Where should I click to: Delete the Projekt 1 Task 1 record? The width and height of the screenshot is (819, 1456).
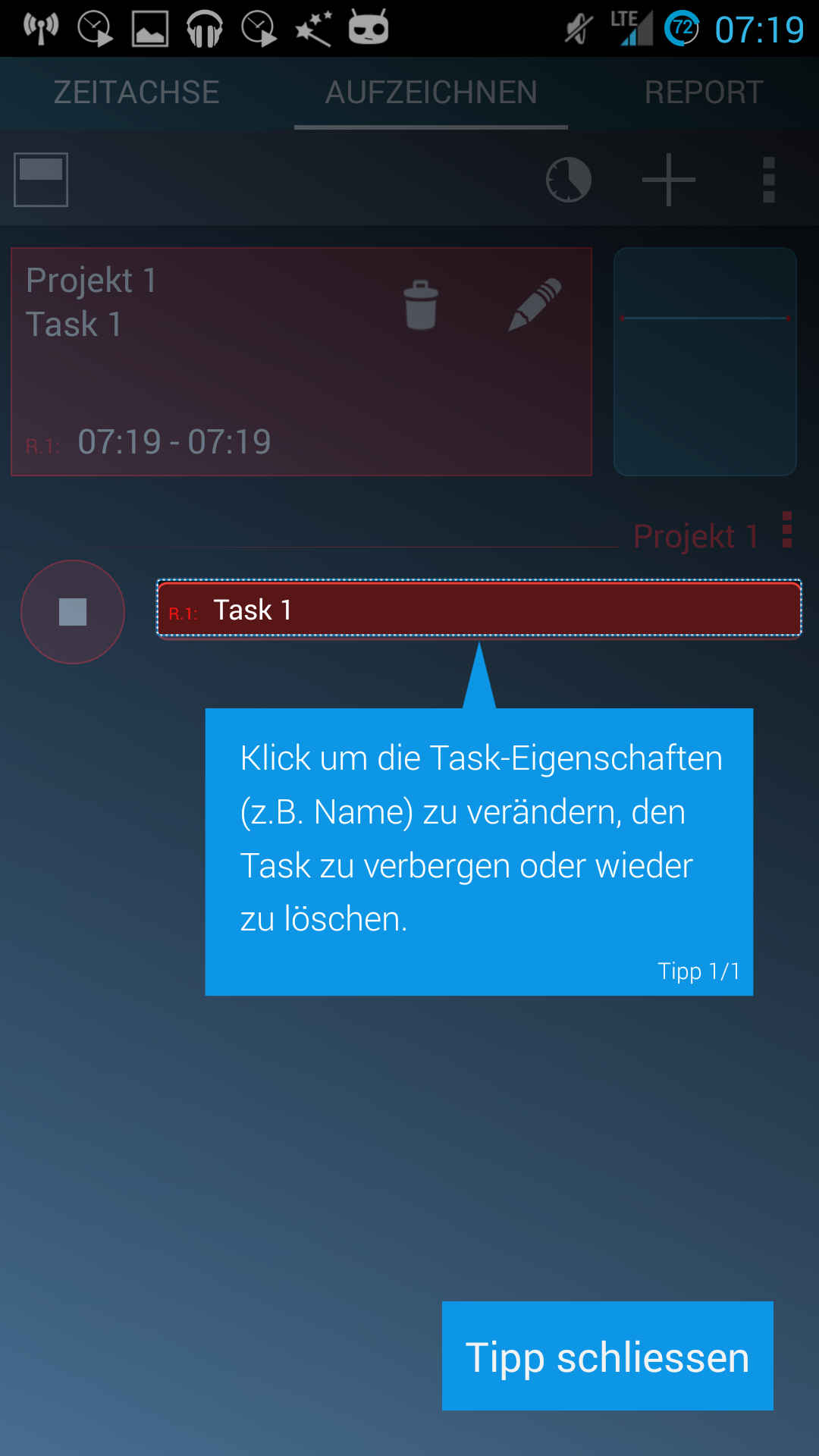tap(421, 305)
